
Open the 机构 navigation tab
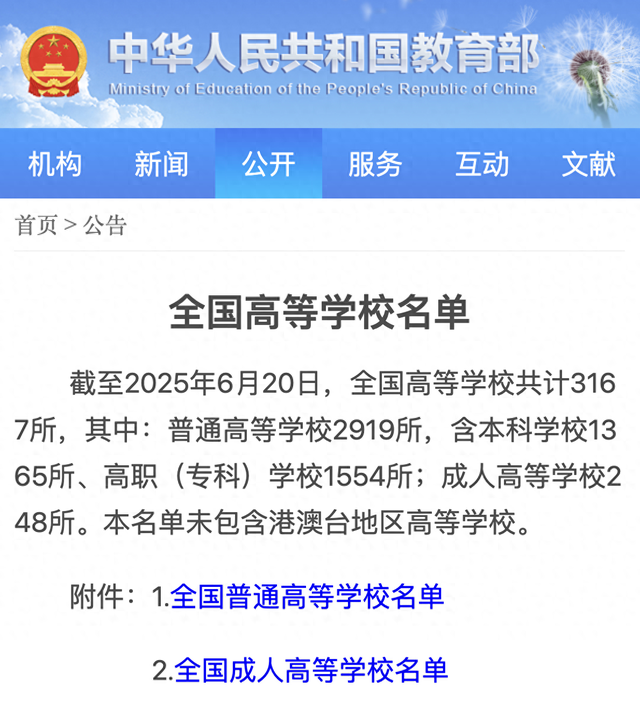pos(55,164)
